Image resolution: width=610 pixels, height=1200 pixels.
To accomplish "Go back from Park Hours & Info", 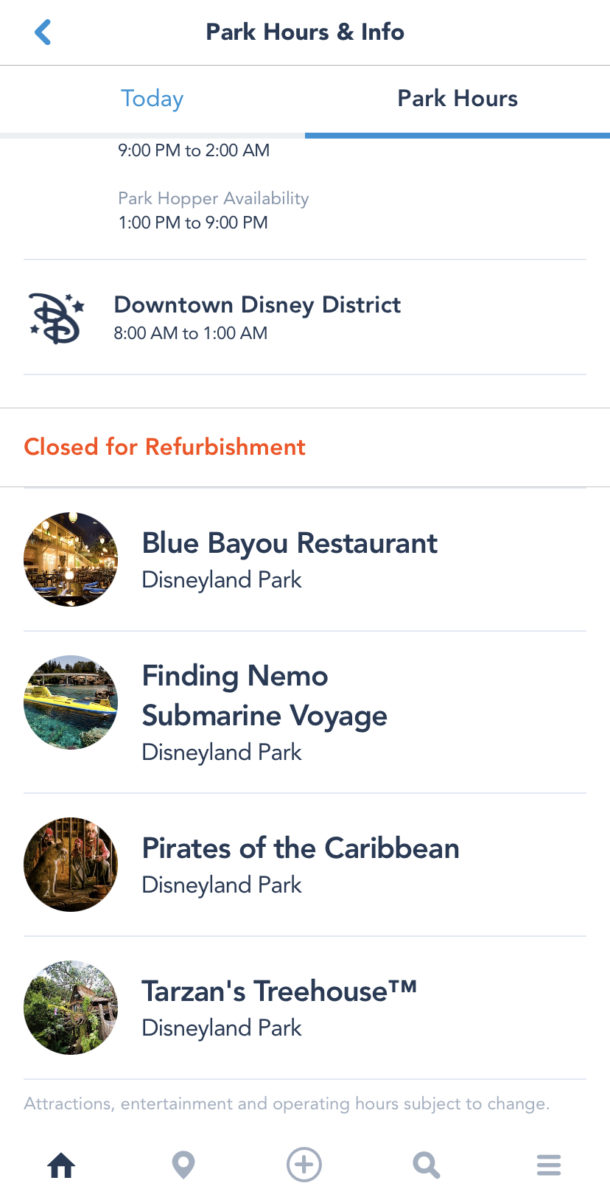I will (42, 32).
